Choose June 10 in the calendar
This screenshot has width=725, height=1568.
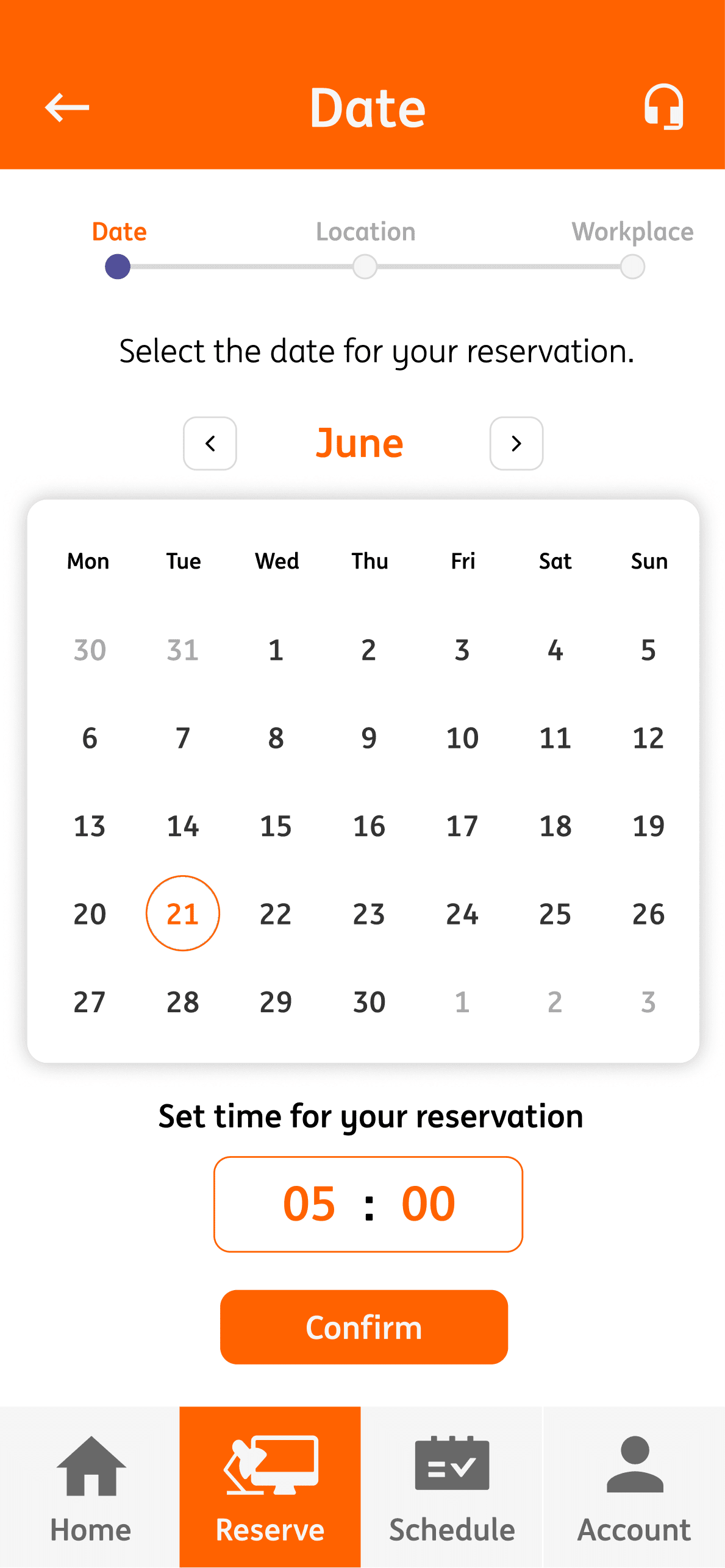click(x=462, y=738)
